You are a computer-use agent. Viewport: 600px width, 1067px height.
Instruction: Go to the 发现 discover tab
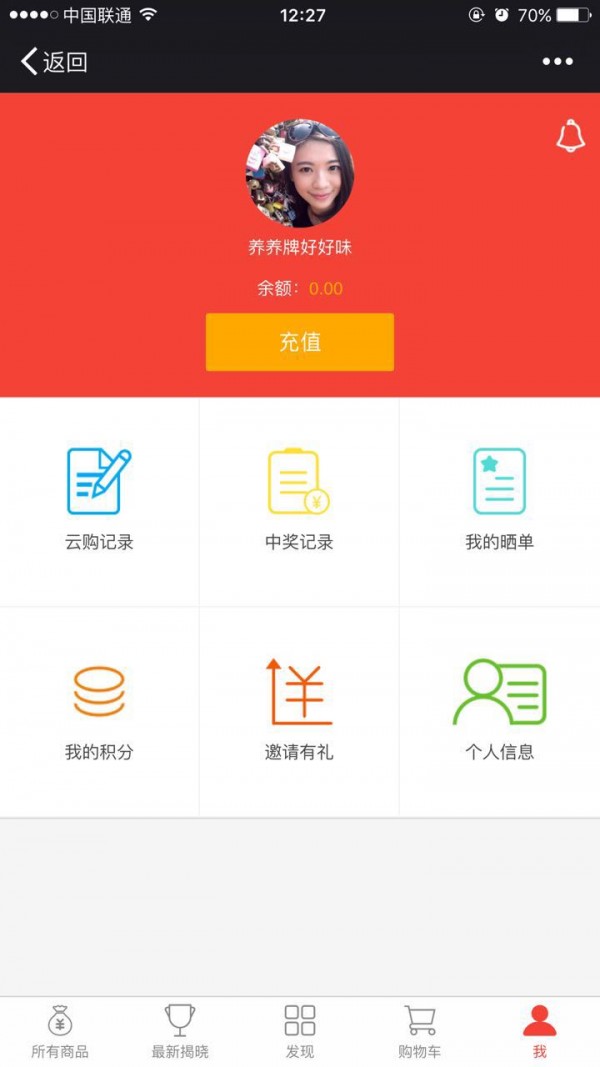pyautogui.click(x=300, y=1032)
